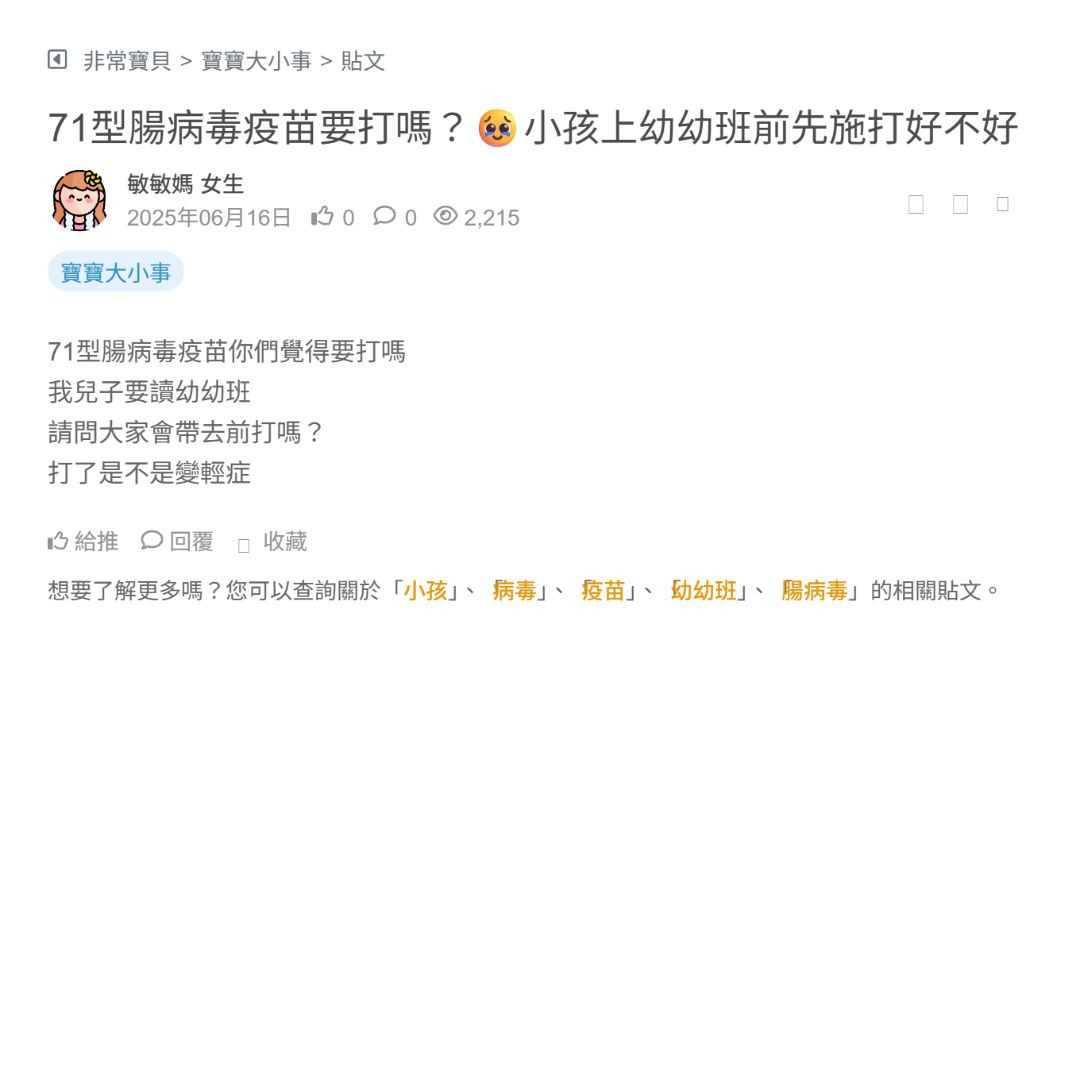Open the 幼幼班 related keyword link

(x=704, y=591)
